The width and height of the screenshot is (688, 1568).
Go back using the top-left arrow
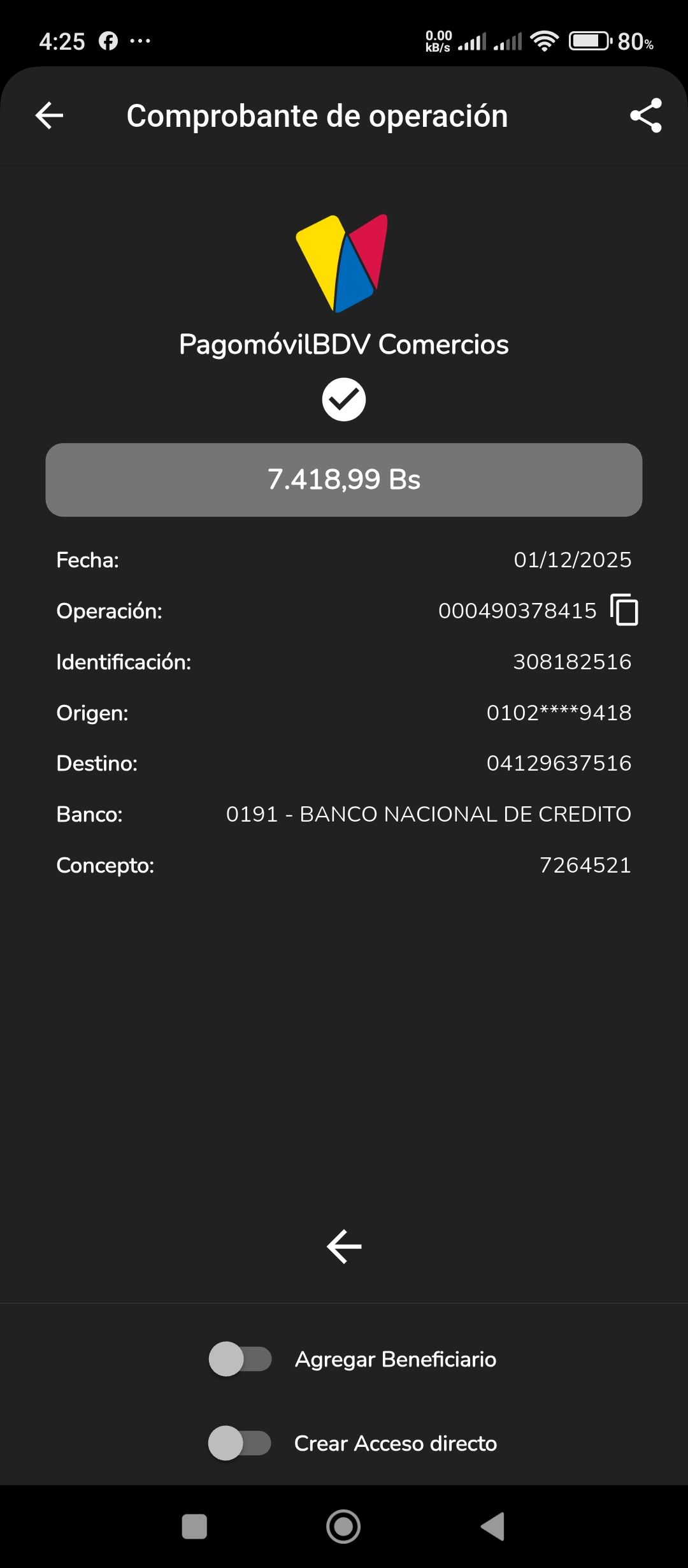click(49, 116)
